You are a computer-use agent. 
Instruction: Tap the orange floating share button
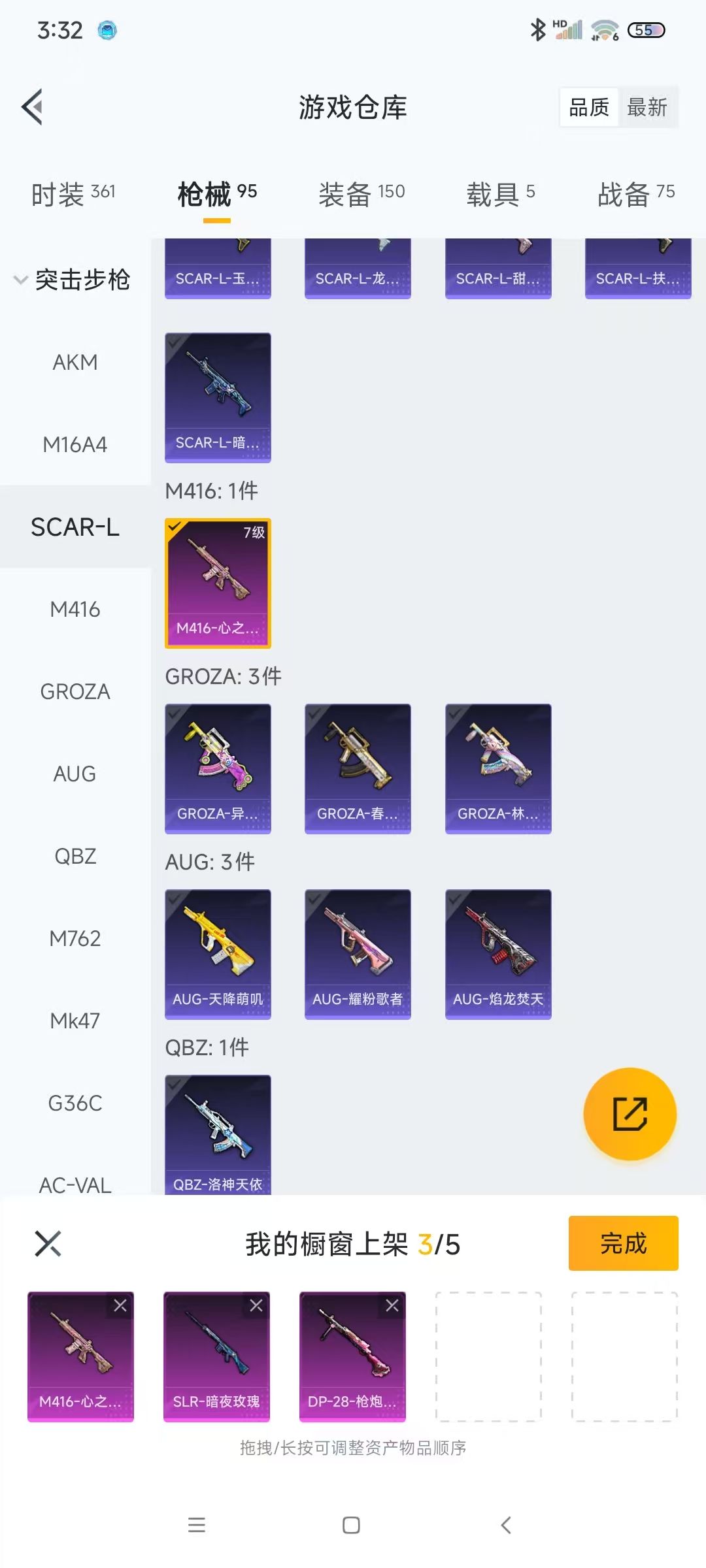pyautogui.click(x=630, y=1114)
